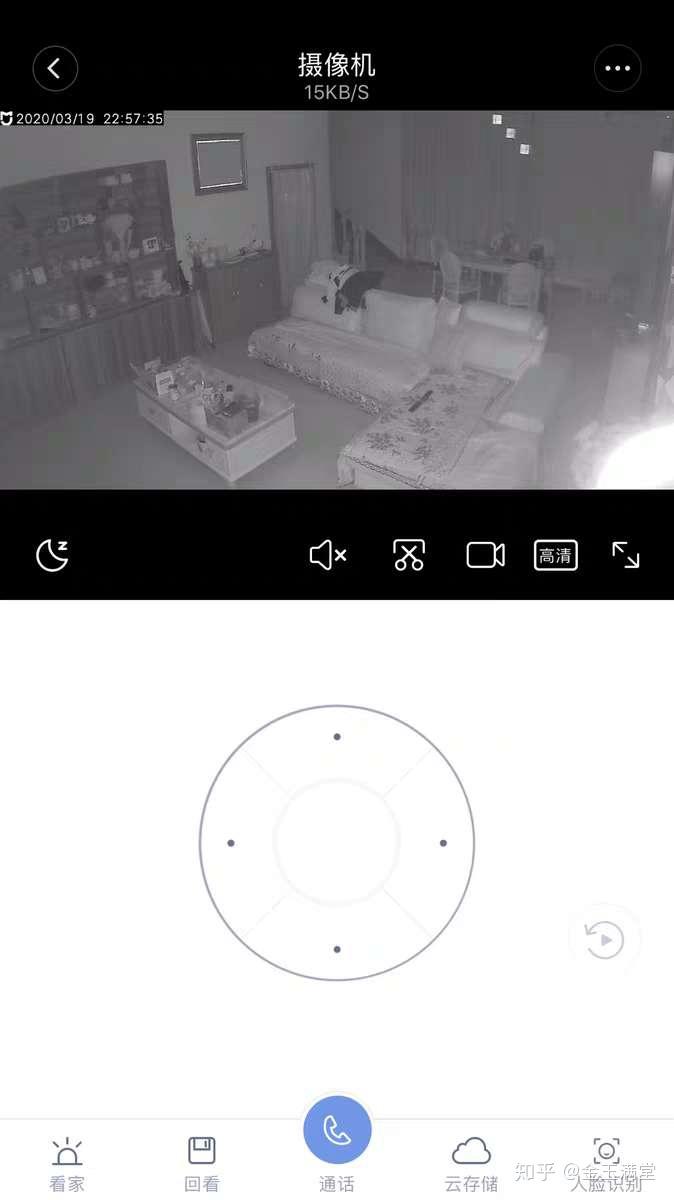Start a 通话 voice call

tap(337, 1131)
